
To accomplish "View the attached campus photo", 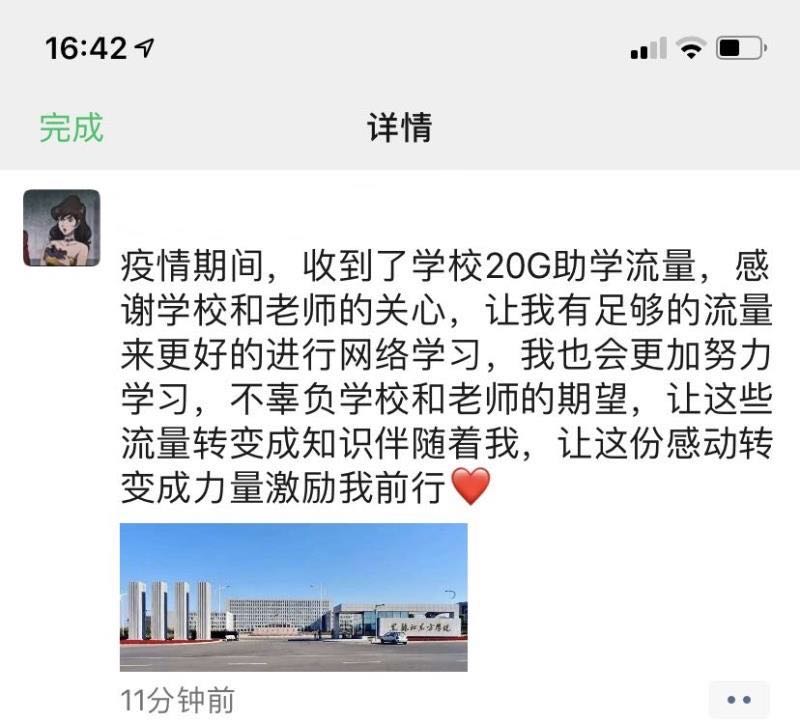I will click(293, 596).
